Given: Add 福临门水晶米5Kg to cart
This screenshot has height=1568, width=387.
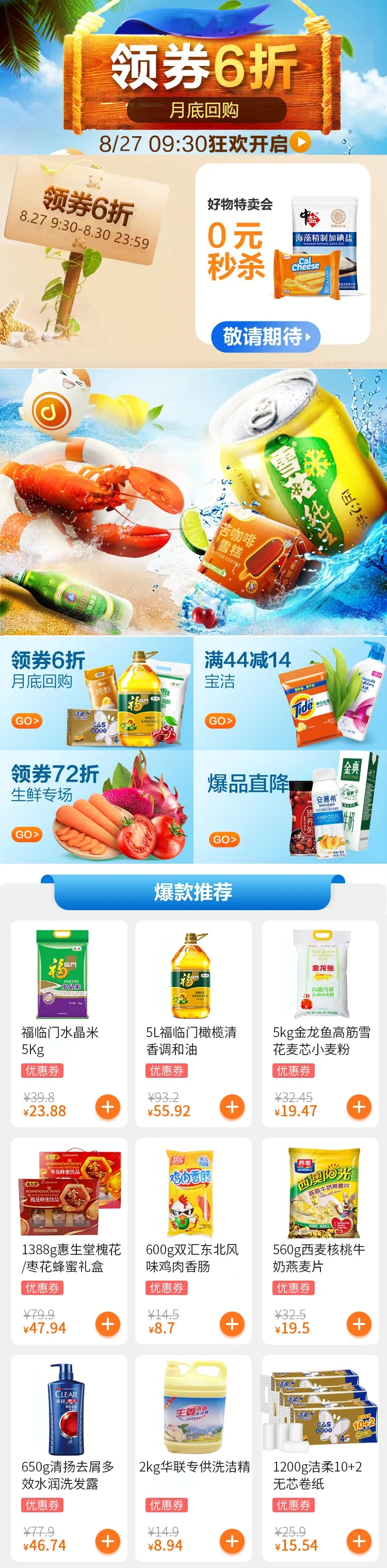Looking at the screenshot, I should point(108,1106).
